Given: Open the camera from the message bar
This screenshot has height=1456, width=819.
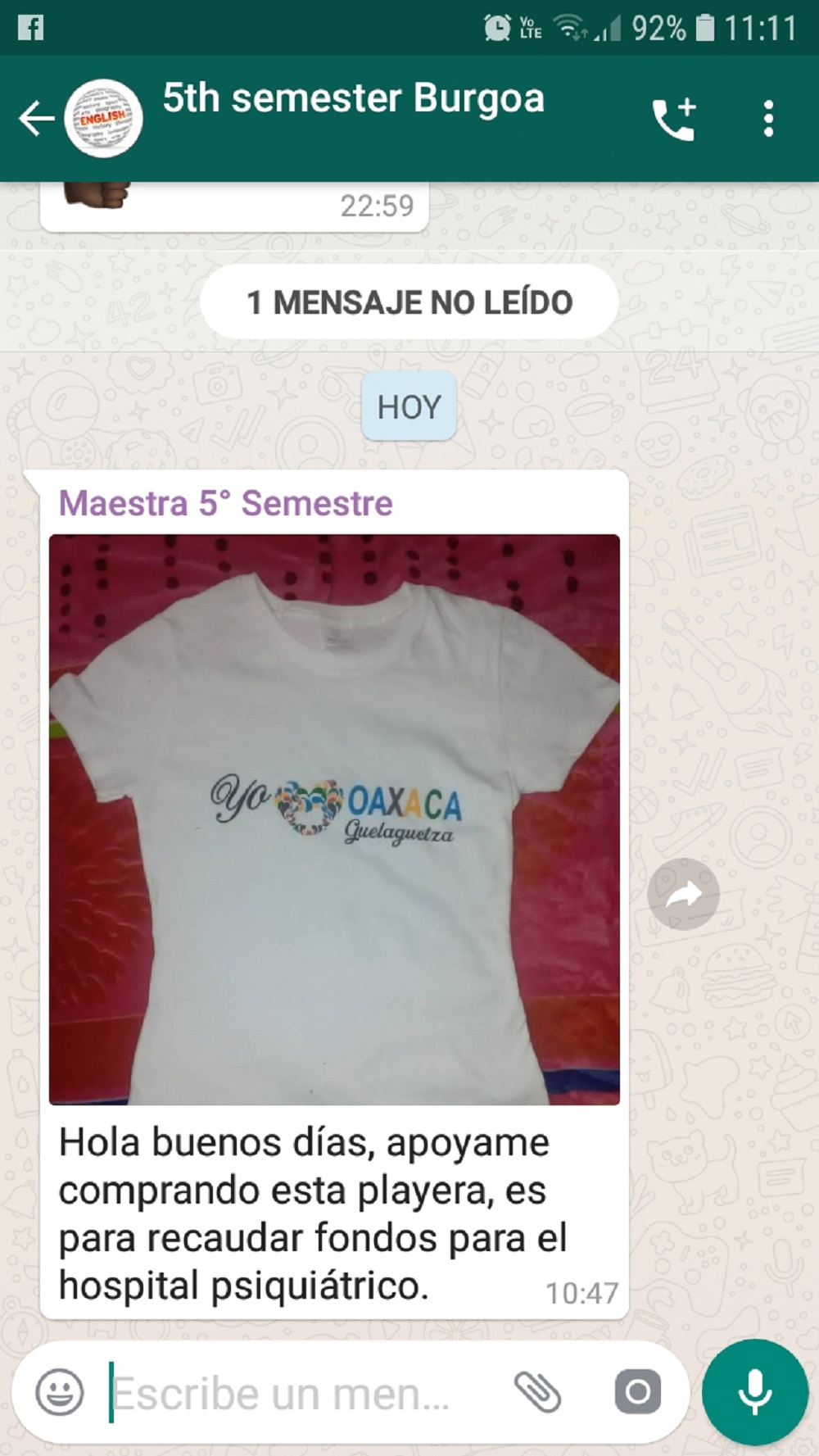Looking at the screenshot, I should pos(638,1392).
